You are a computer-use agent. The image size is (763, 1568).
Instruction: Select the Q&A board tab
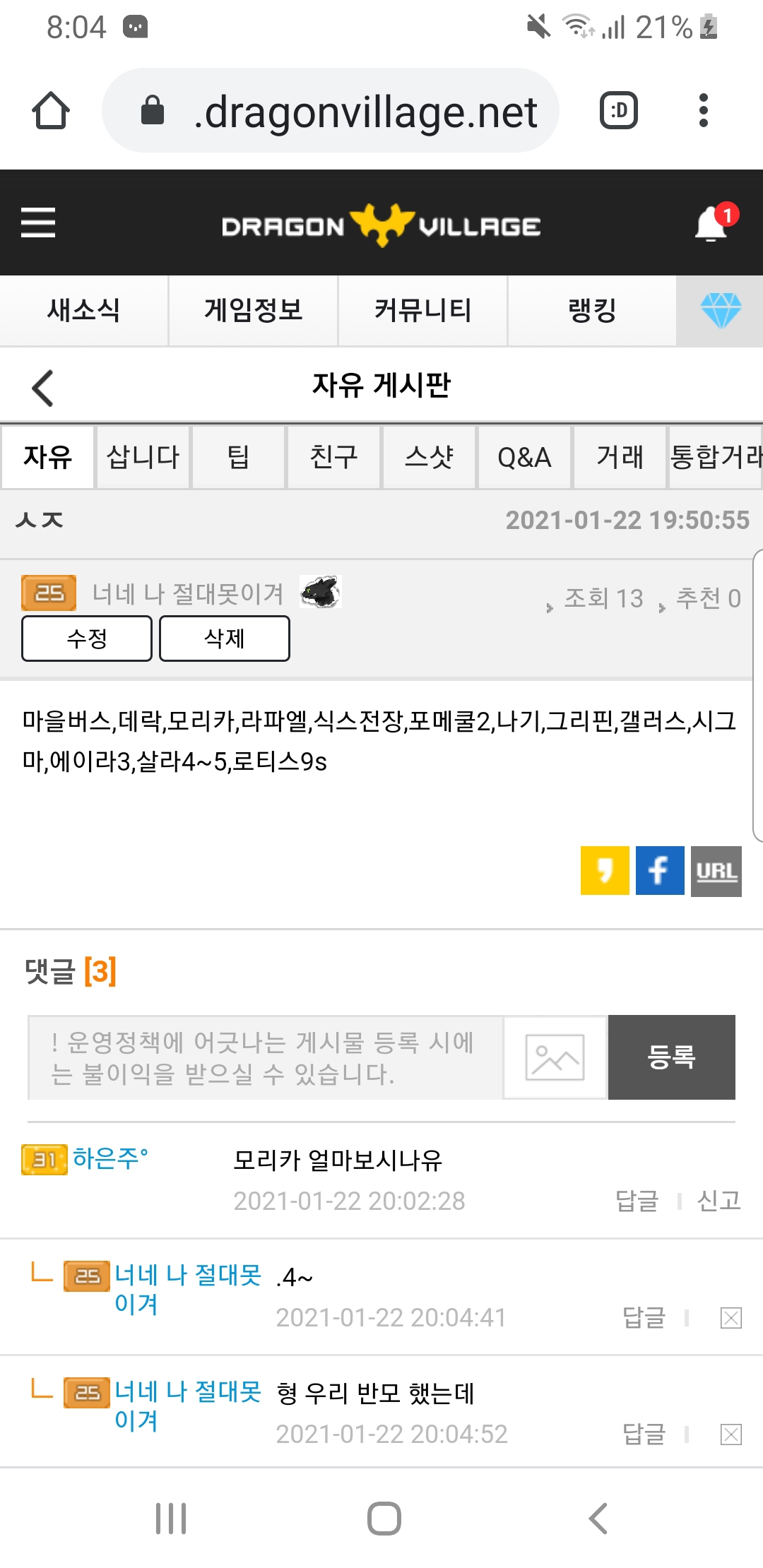click(524, 457)
